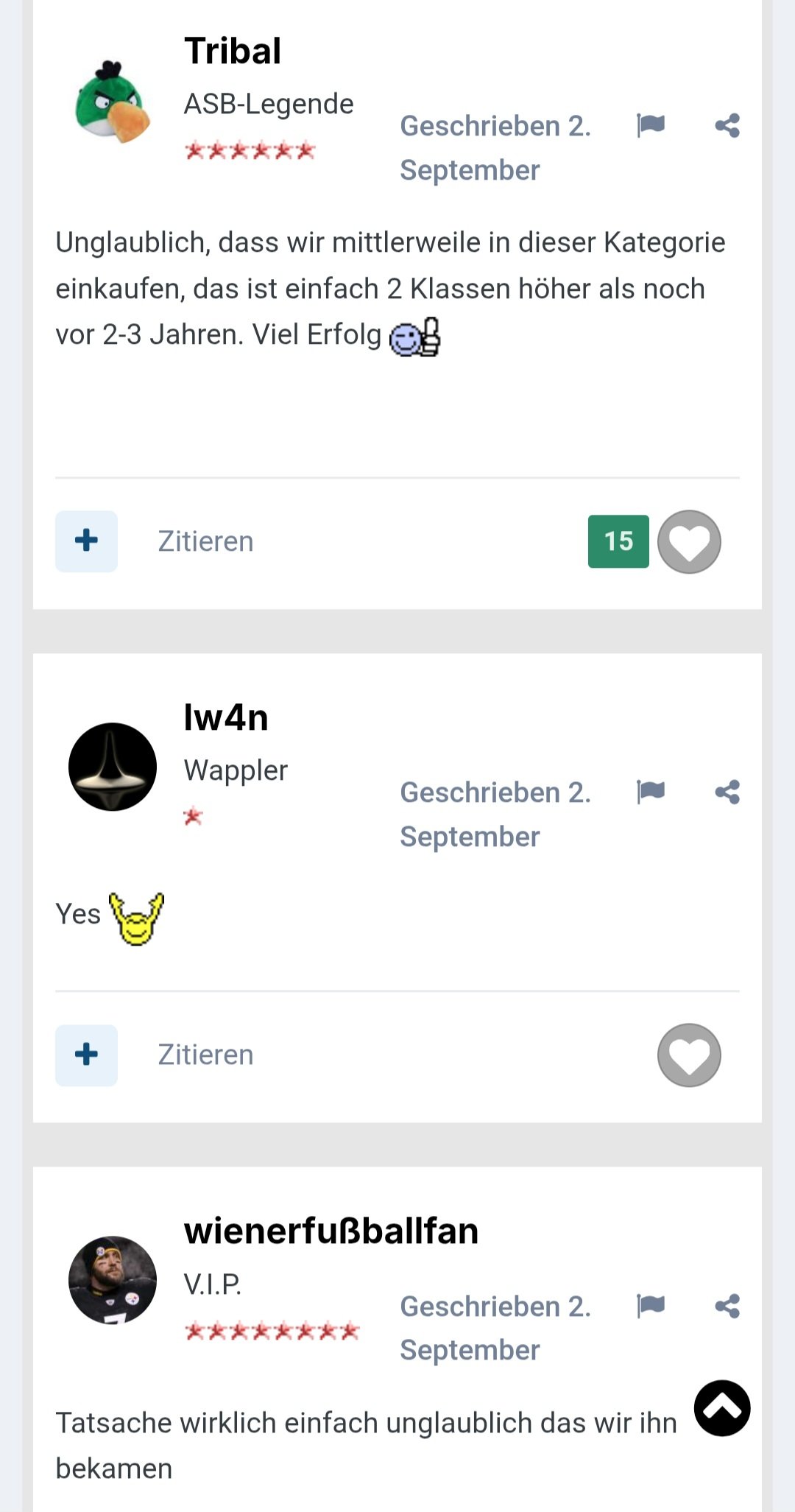Open Tribal's post date link
This screenshot has height=1512, width=795.
(x=495, y=147)
